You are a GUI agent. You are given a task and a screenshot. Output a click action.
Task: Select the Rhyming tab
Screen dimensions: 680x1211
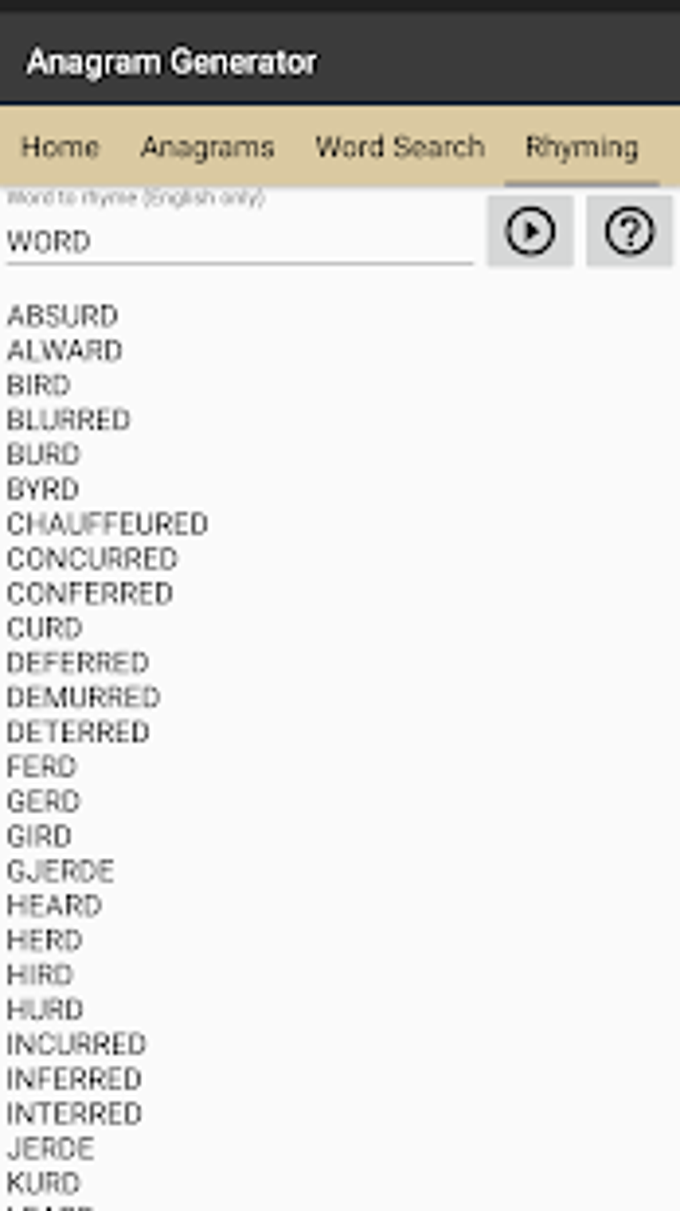point(581,147)
